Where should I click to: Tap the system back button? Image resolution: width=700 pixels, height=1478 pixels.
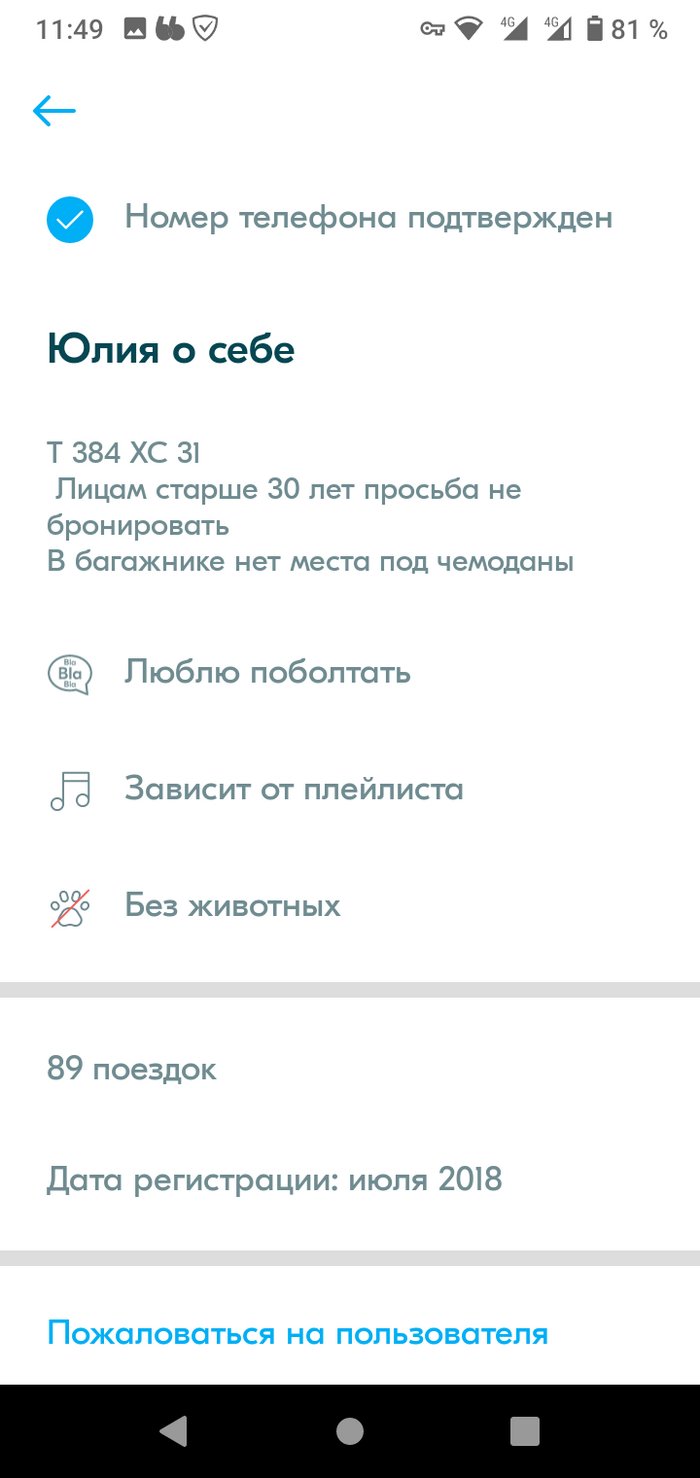tap(174, 1431)
